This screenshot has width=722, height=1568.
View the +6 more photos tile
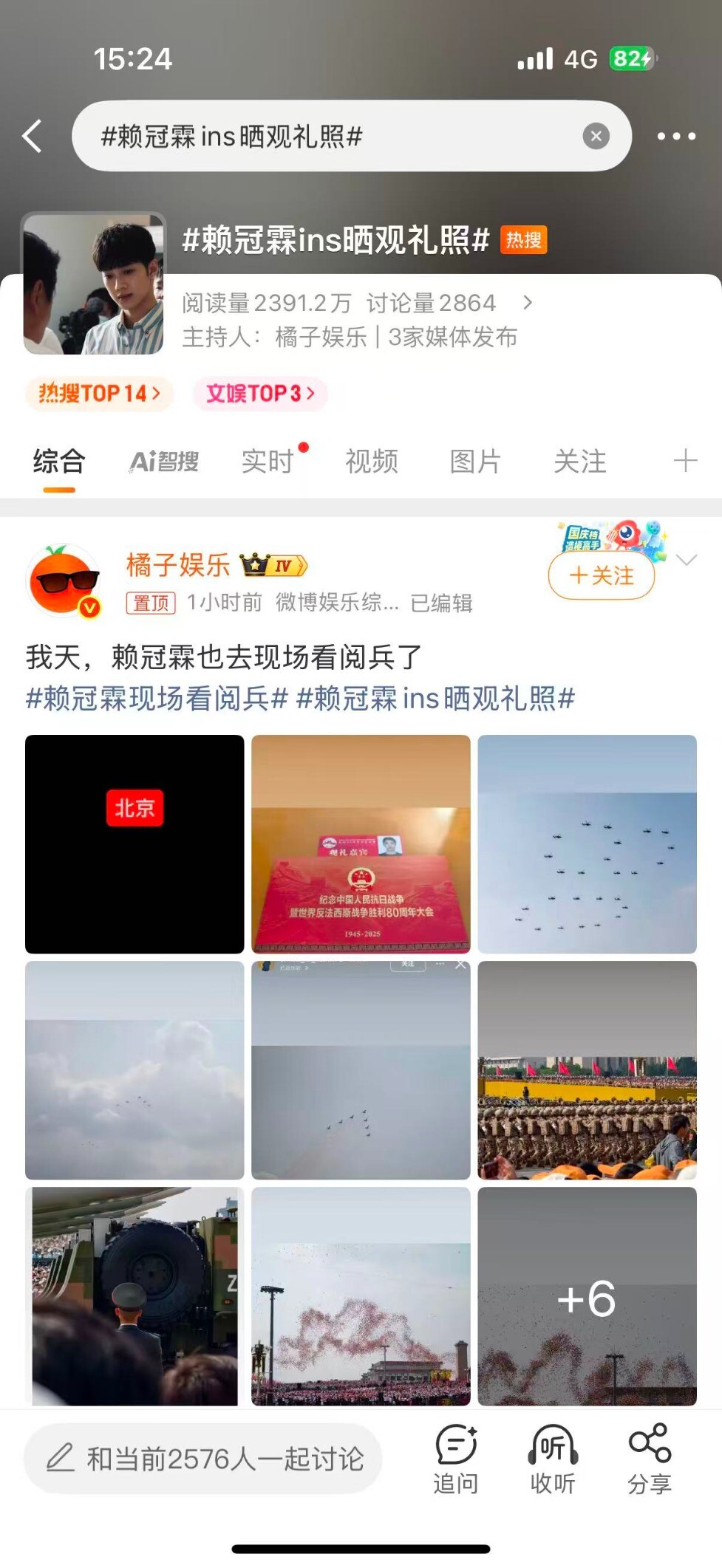pyautogui.click(x=587, y=1296)
